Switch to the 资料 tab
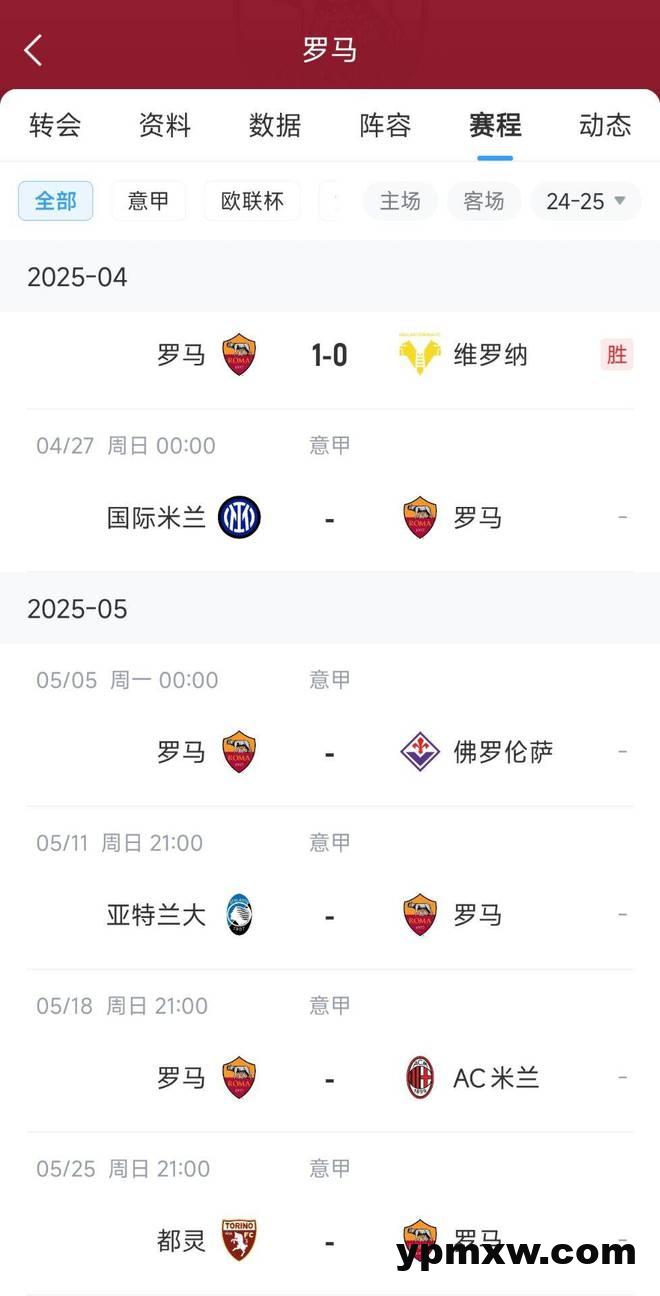 pyautogui.click(x=165, y=125)
